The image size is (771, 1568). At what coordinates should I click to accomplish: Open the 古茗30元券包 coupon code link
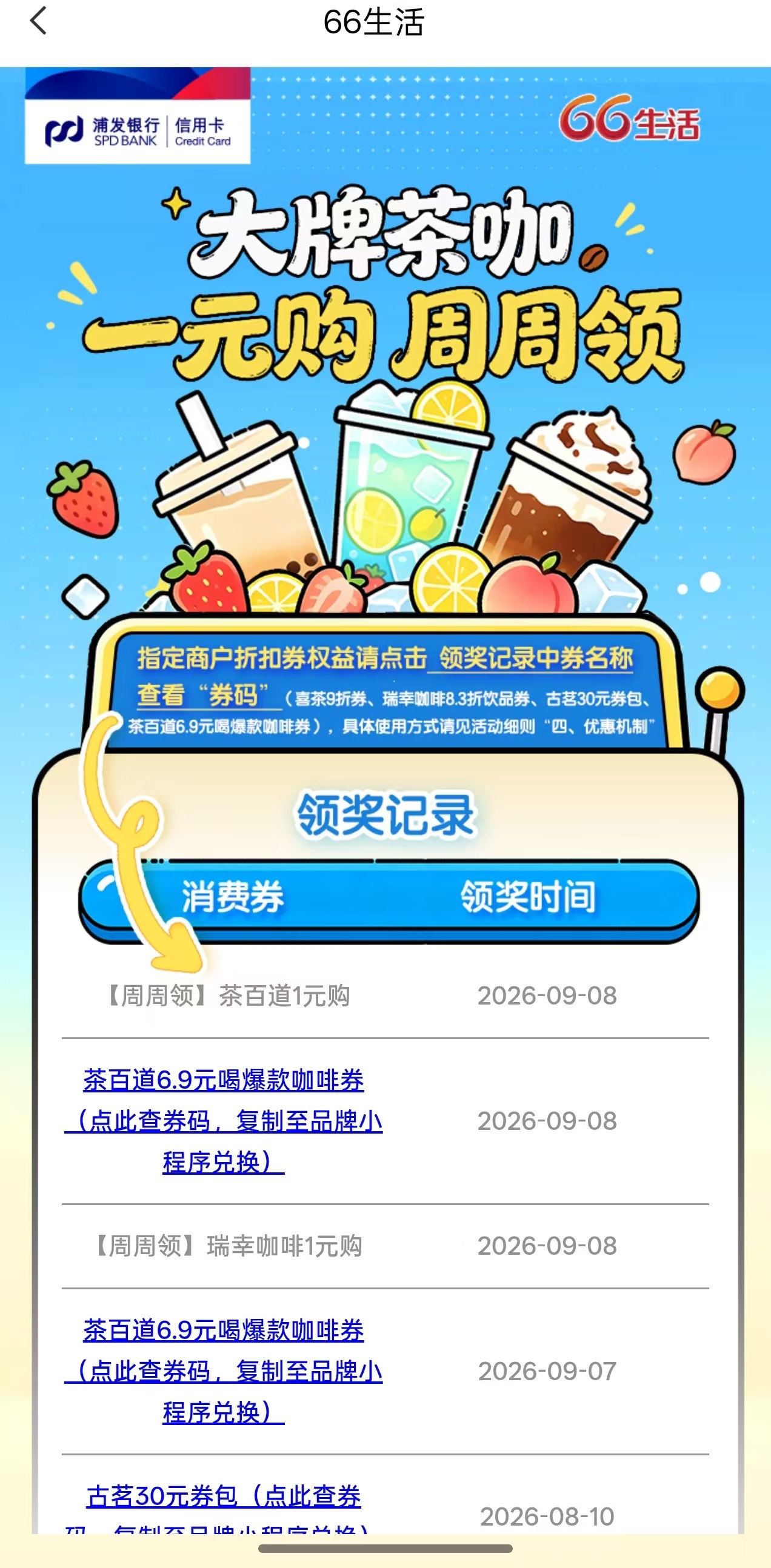(224, 1509)
